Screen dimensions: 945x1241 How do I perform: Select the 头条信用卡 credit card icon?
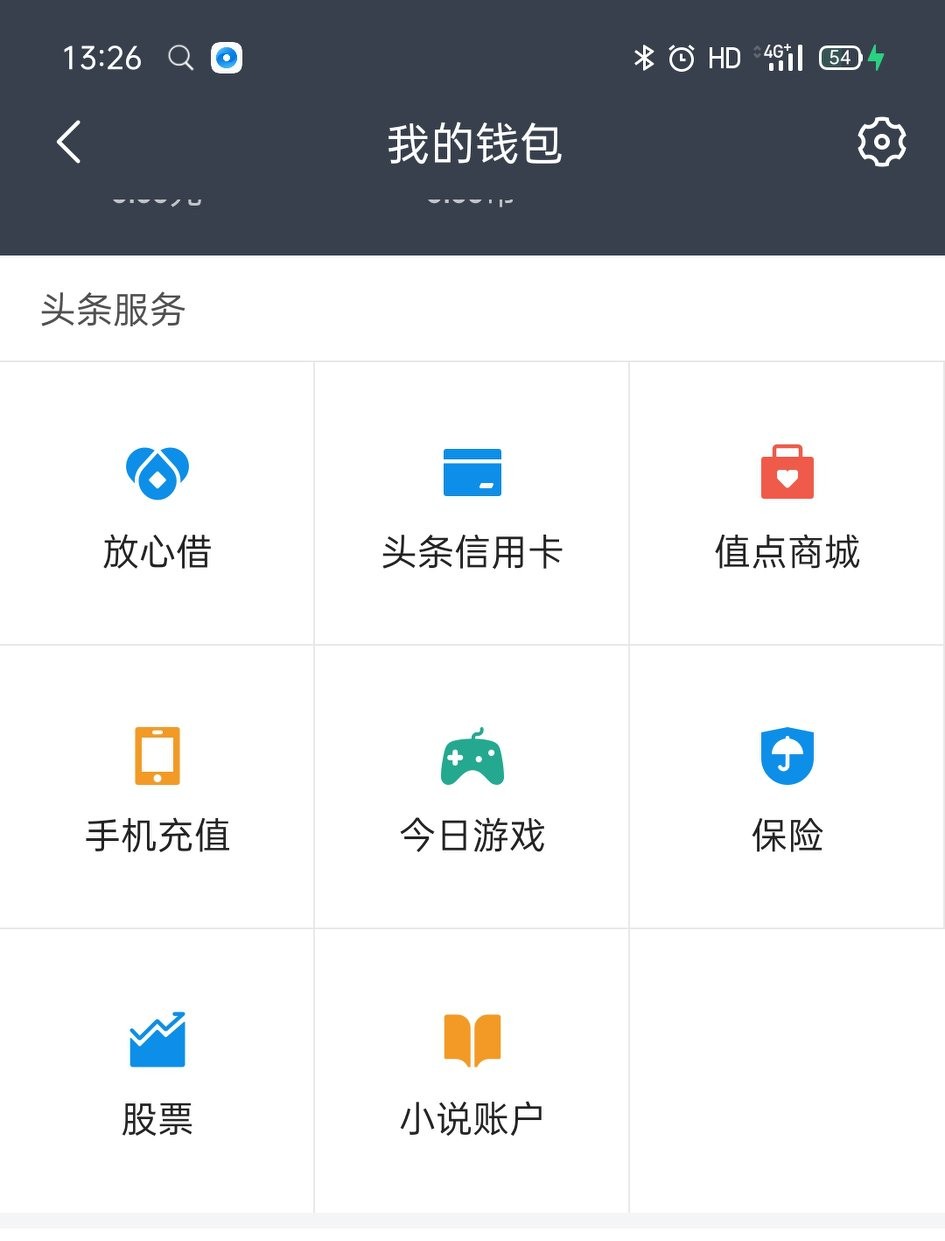pos(472,470)
